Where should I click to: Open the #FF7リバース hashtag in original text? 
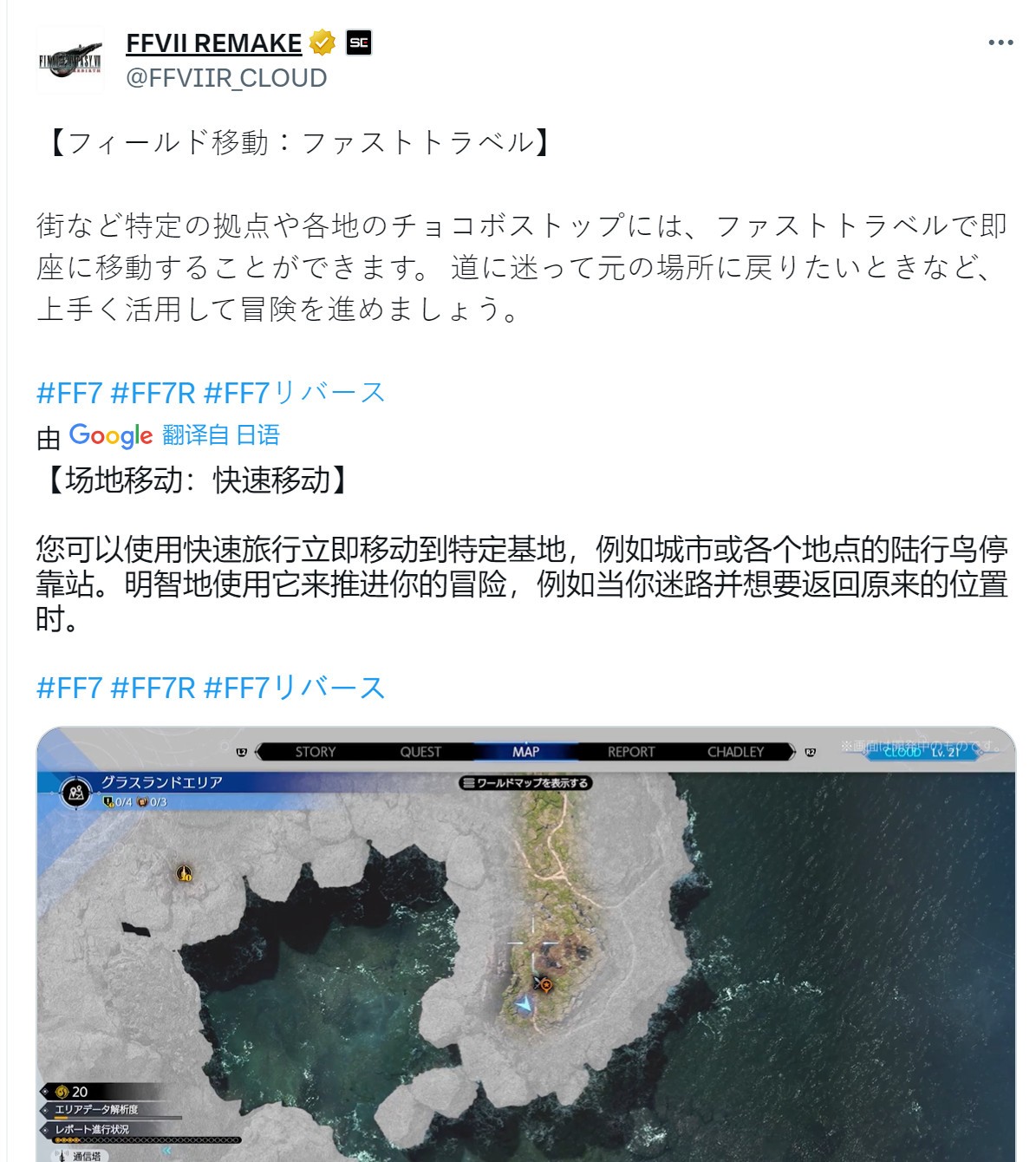click(294, 393)
